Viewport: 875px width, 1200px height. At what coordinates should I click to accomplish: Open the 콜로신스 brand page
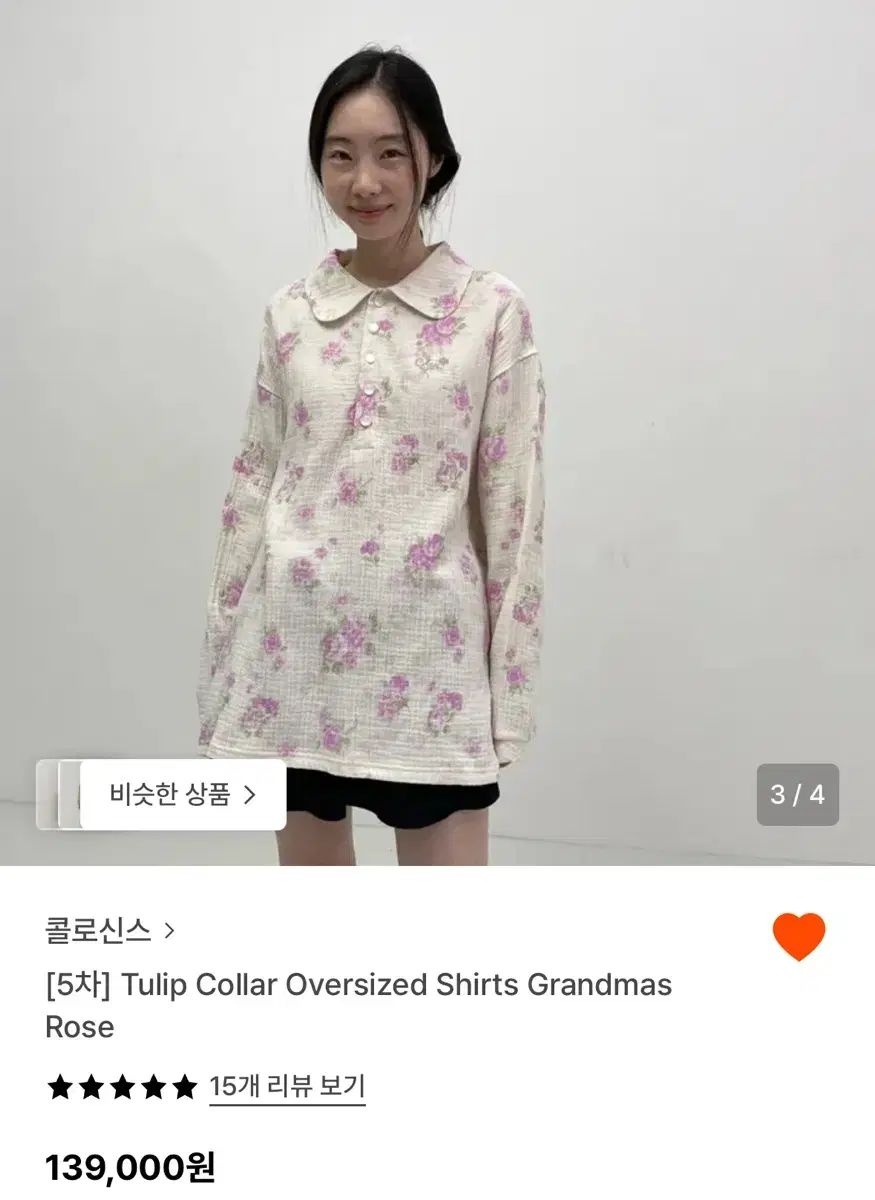[x=110, y=931]
